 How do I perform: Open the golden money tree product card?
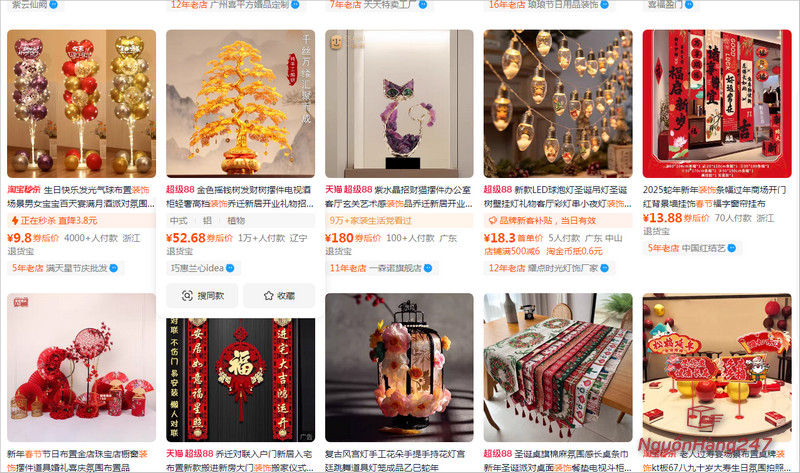[240, 103]
